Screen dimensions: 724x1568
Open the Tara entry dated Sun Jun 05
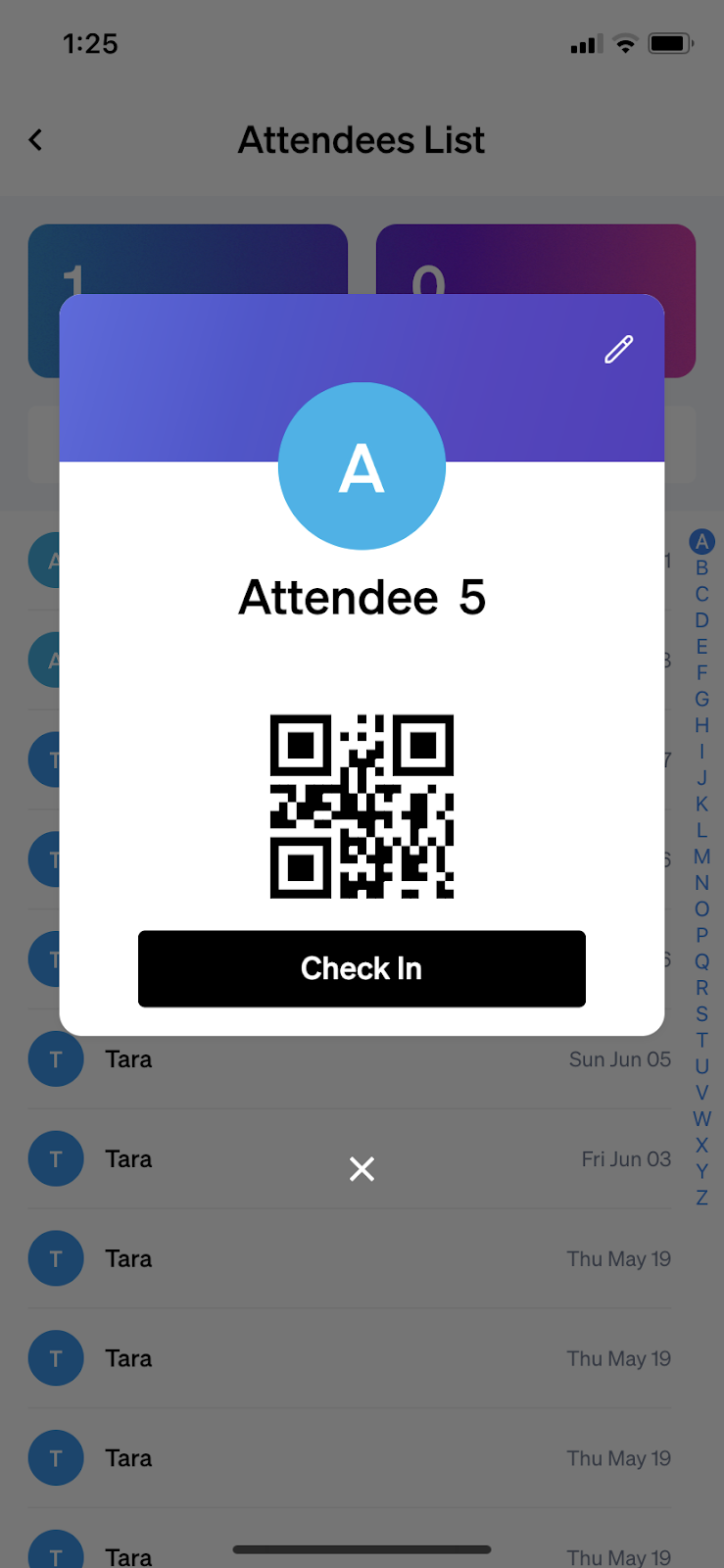click(348, 1059)
